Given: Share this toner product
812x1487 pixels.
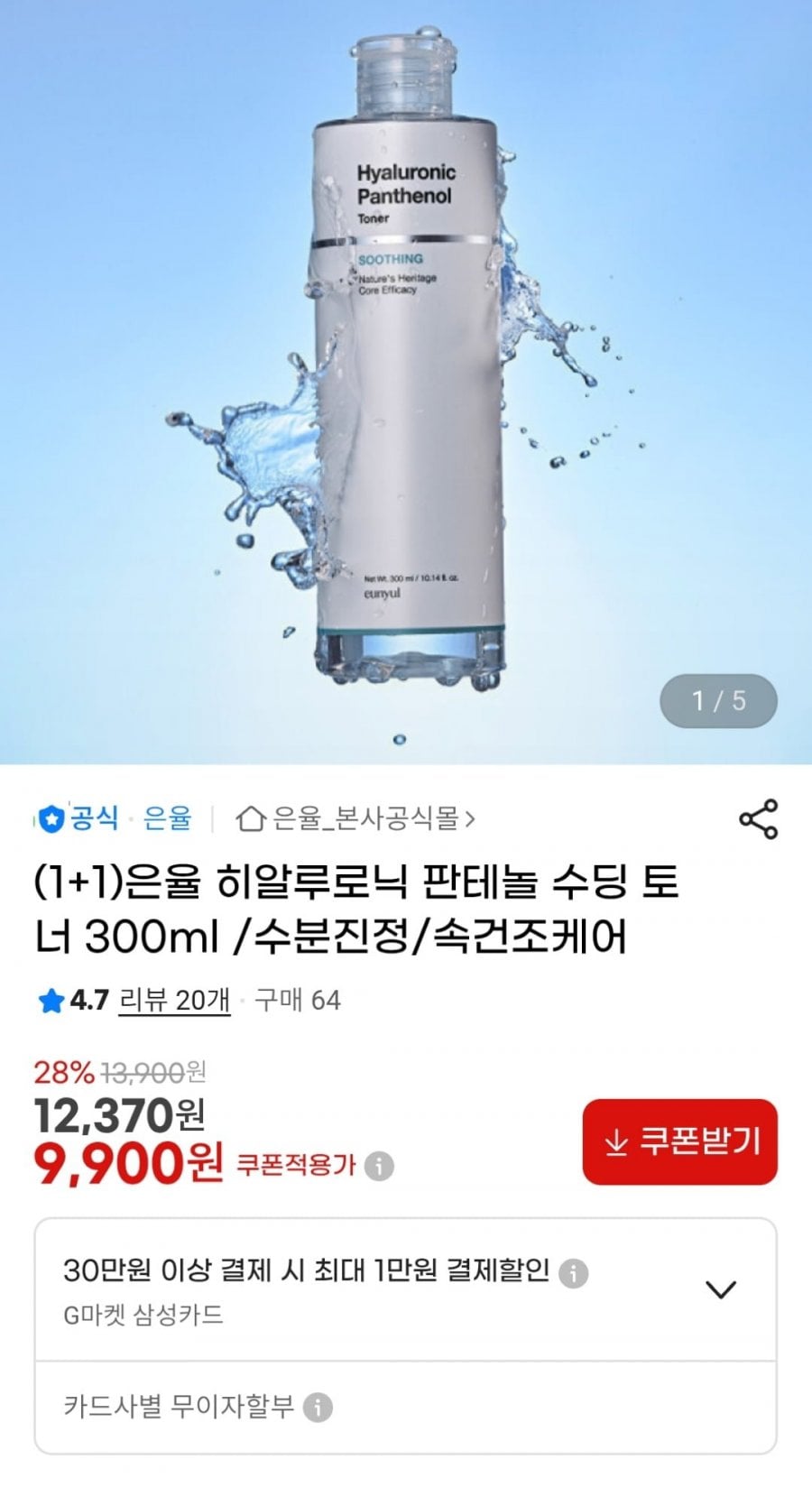Looking at the screenshot, I should coord(758,819).
